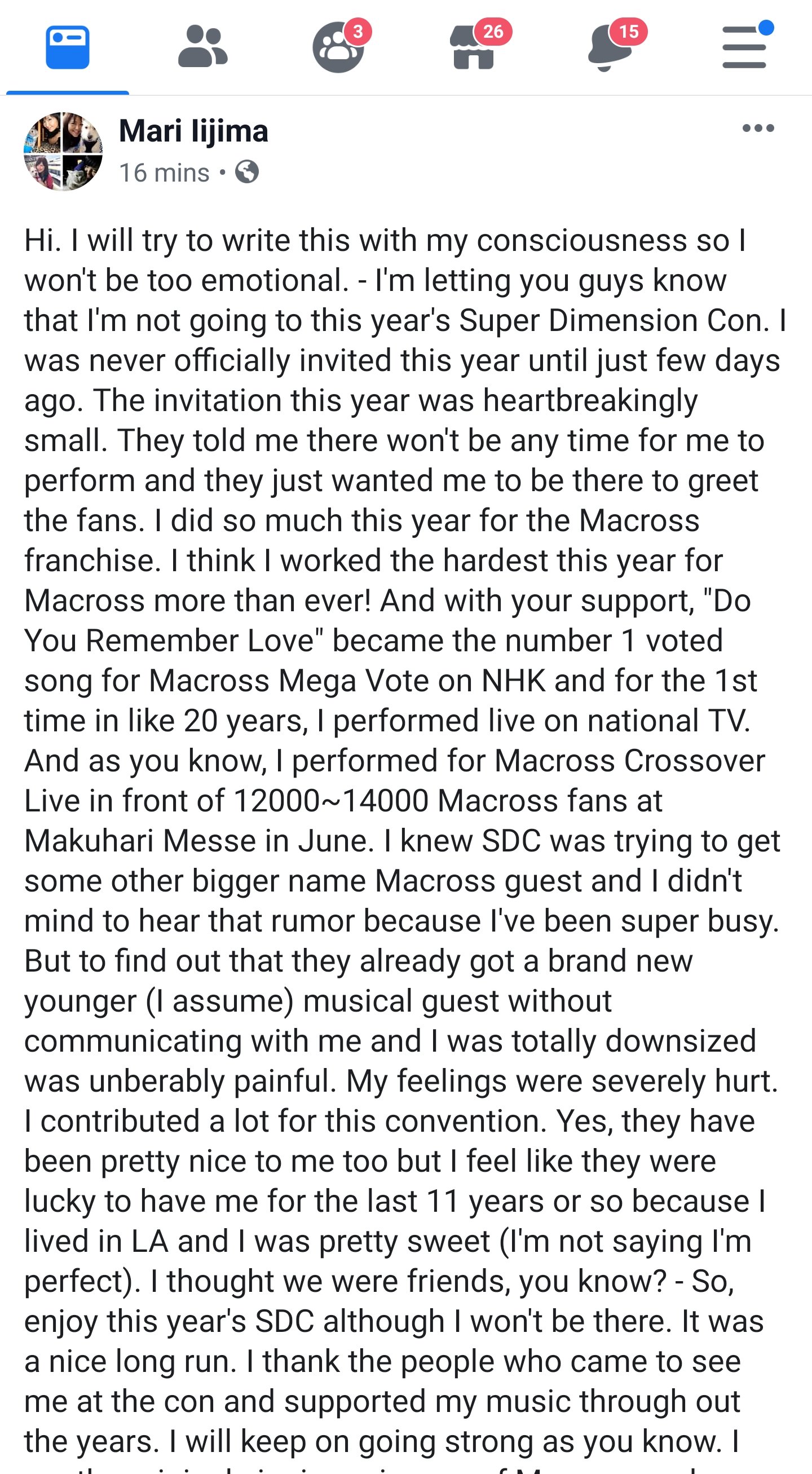Open the hamburger menu tab

(744, 47)
